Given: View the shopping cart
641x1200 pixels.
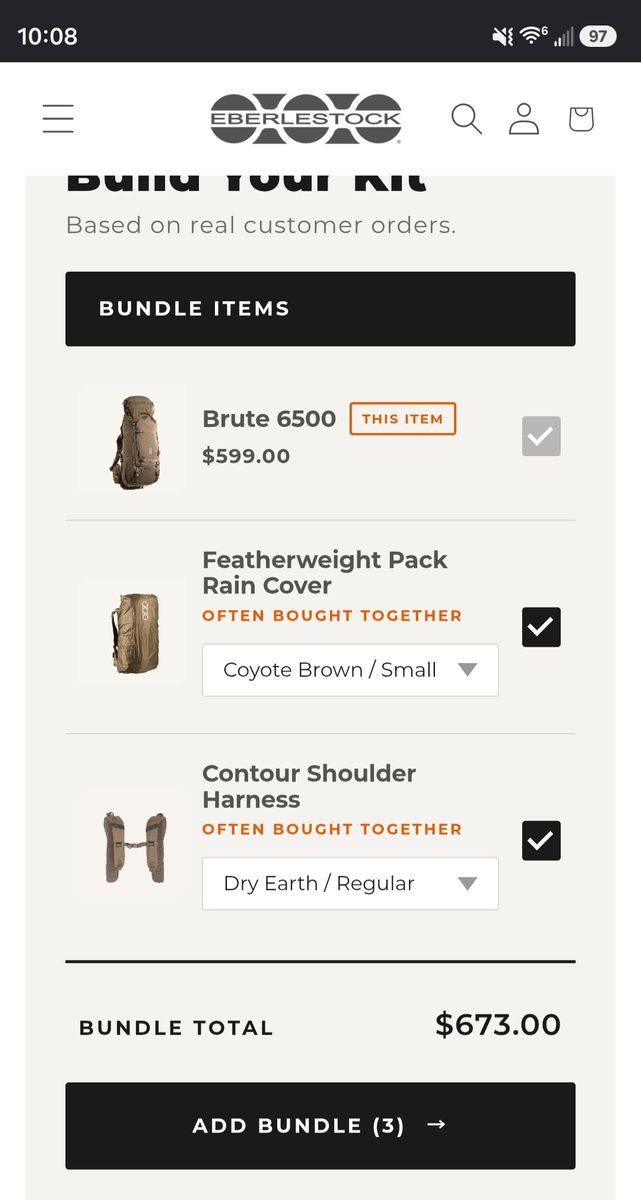Looking at the screenshot, I should click(x=581, y=119).
